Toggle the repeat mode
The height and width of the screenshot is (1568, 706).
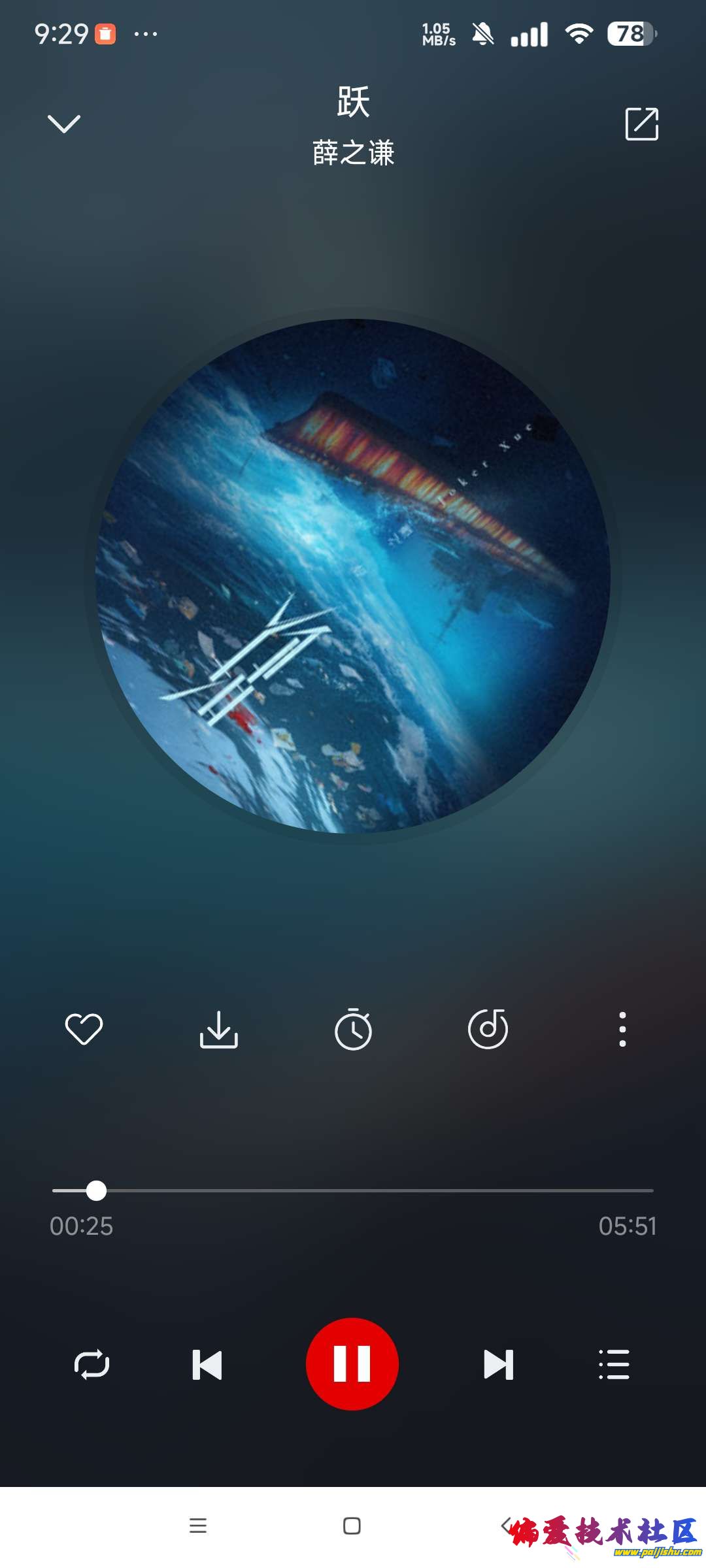click(92, 1364)
